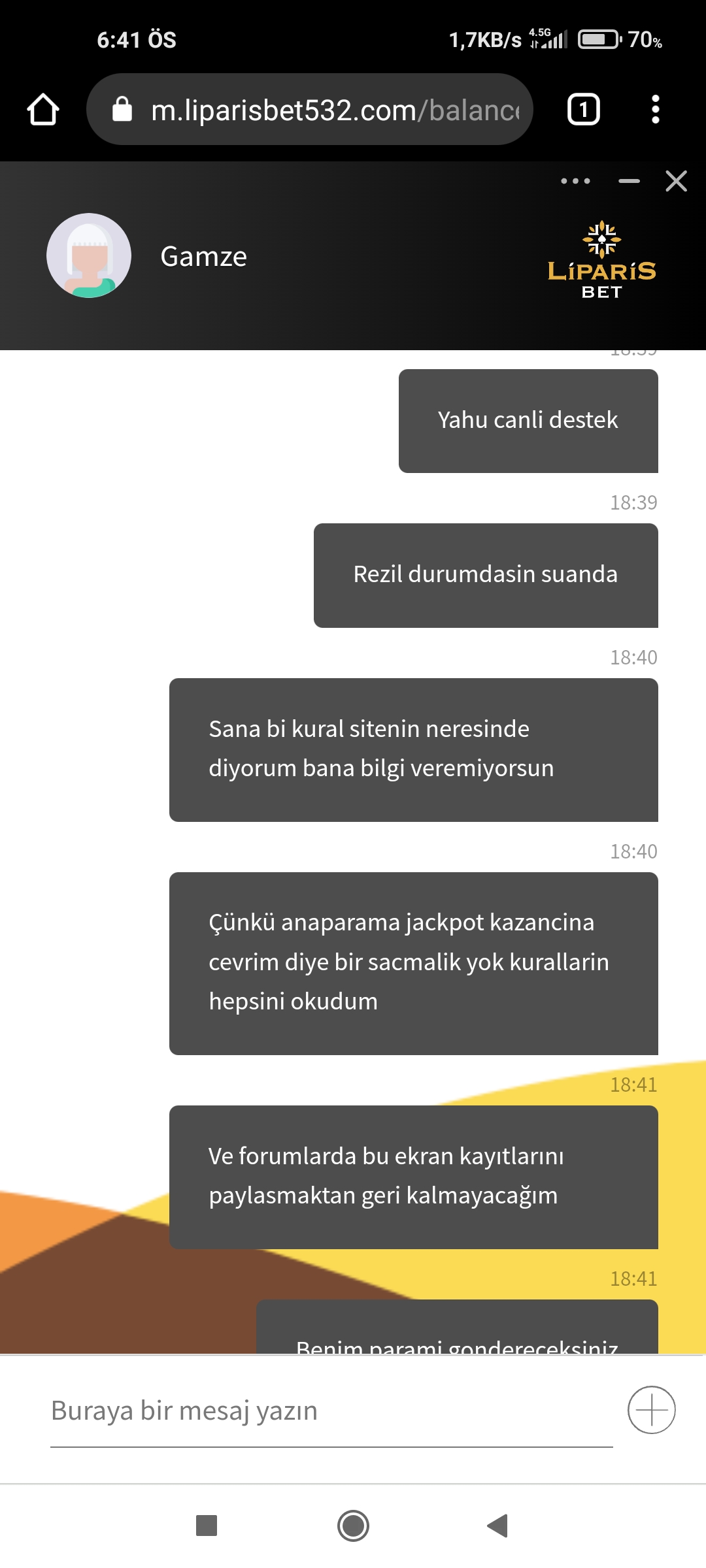This screenshot has width=706, height=1568.
Task: Close the live chat window
Action: (677, 181)
